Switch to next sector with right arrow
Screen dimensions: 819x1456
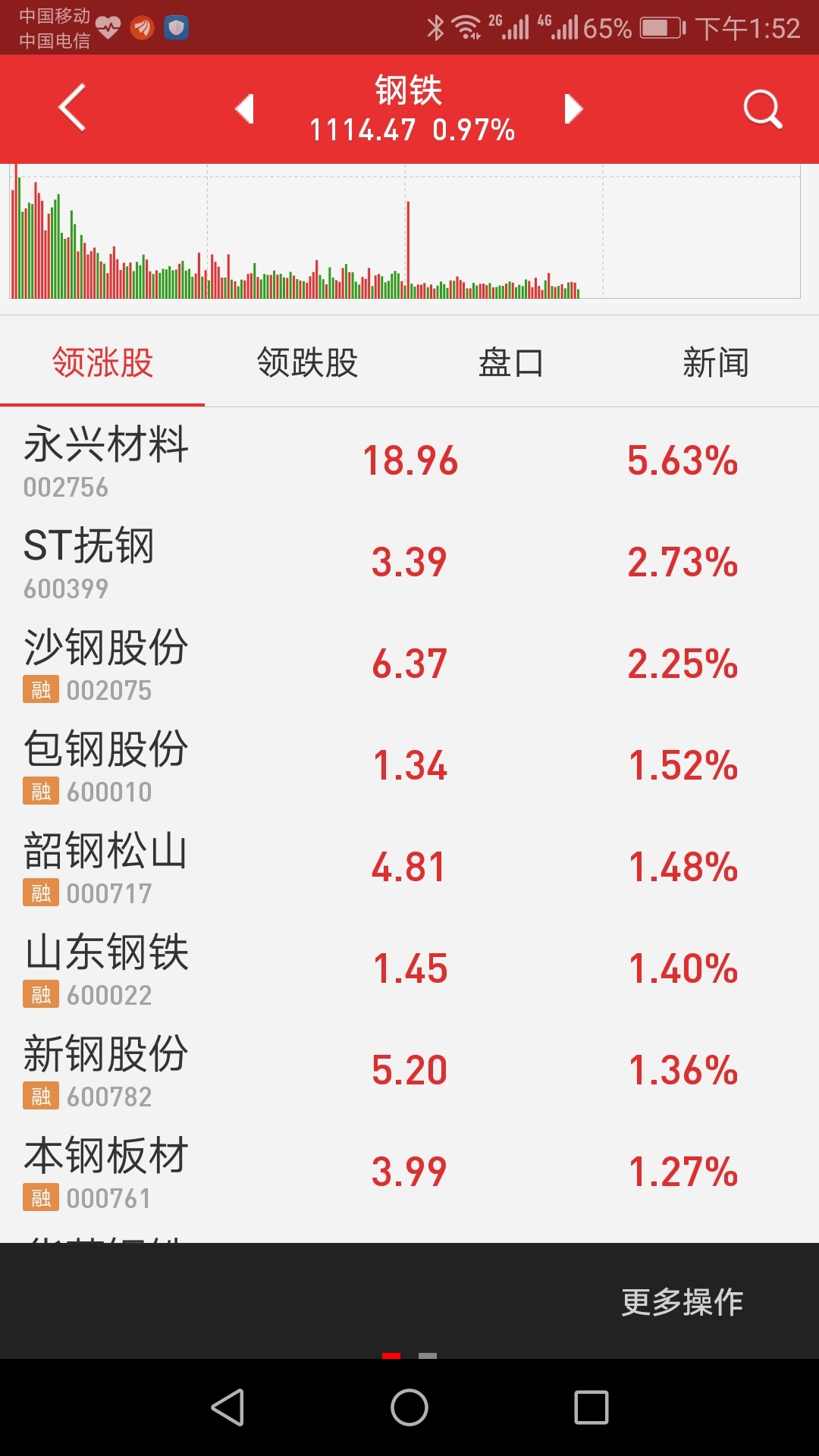[574, 108]
